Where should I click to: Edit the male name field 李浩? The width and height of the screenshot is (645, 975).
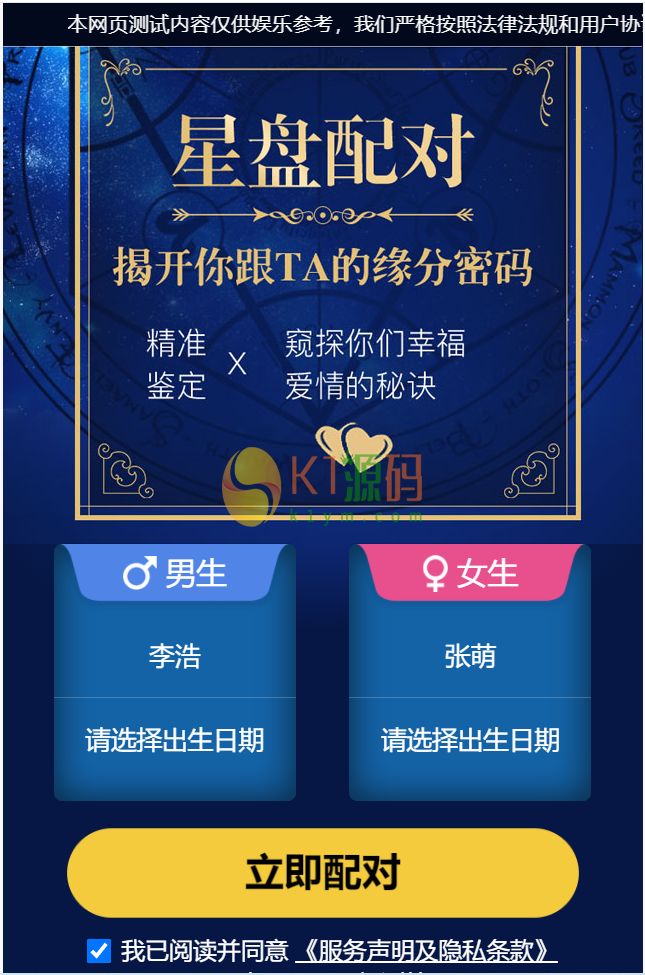click(x=175, y=656)
